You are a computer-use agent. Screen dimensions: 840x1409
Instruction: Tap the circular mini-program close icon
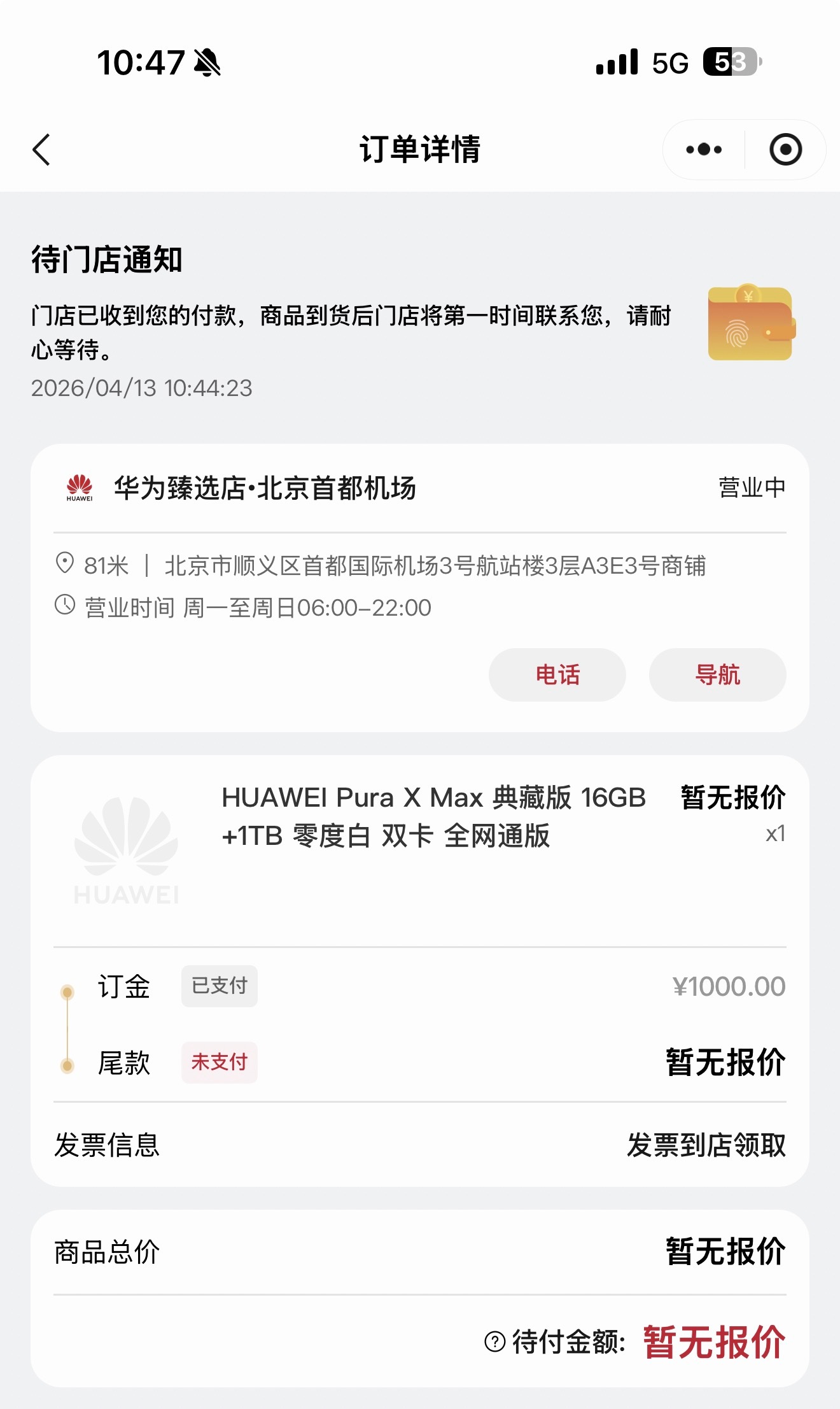pos(785,149)
